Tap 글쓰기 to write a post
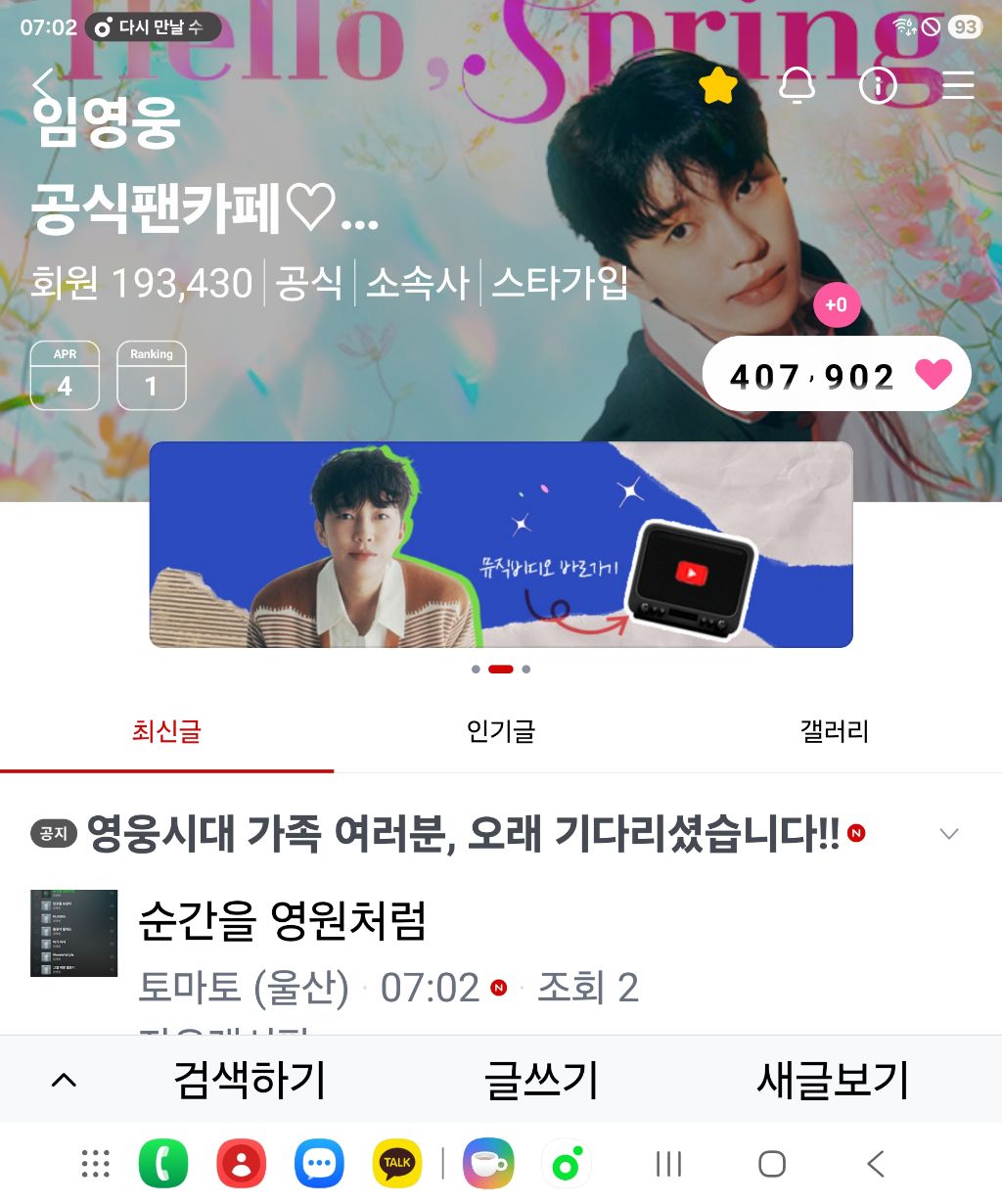 541,1080
